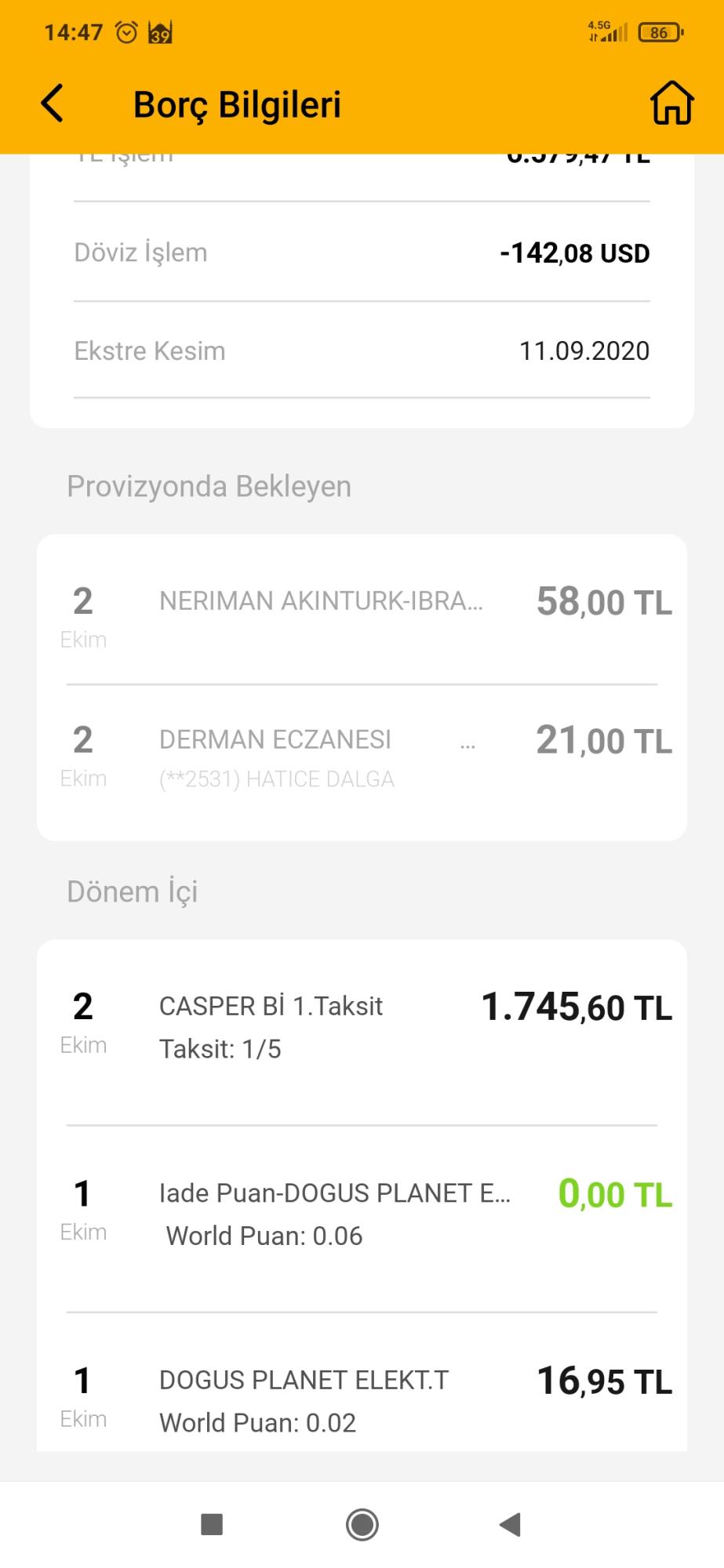Image resolution: width=724 pixels, height=1568 pixels.
Task: Open the DERMAN ECZANESI pending transaction
Action: [362, 758]
